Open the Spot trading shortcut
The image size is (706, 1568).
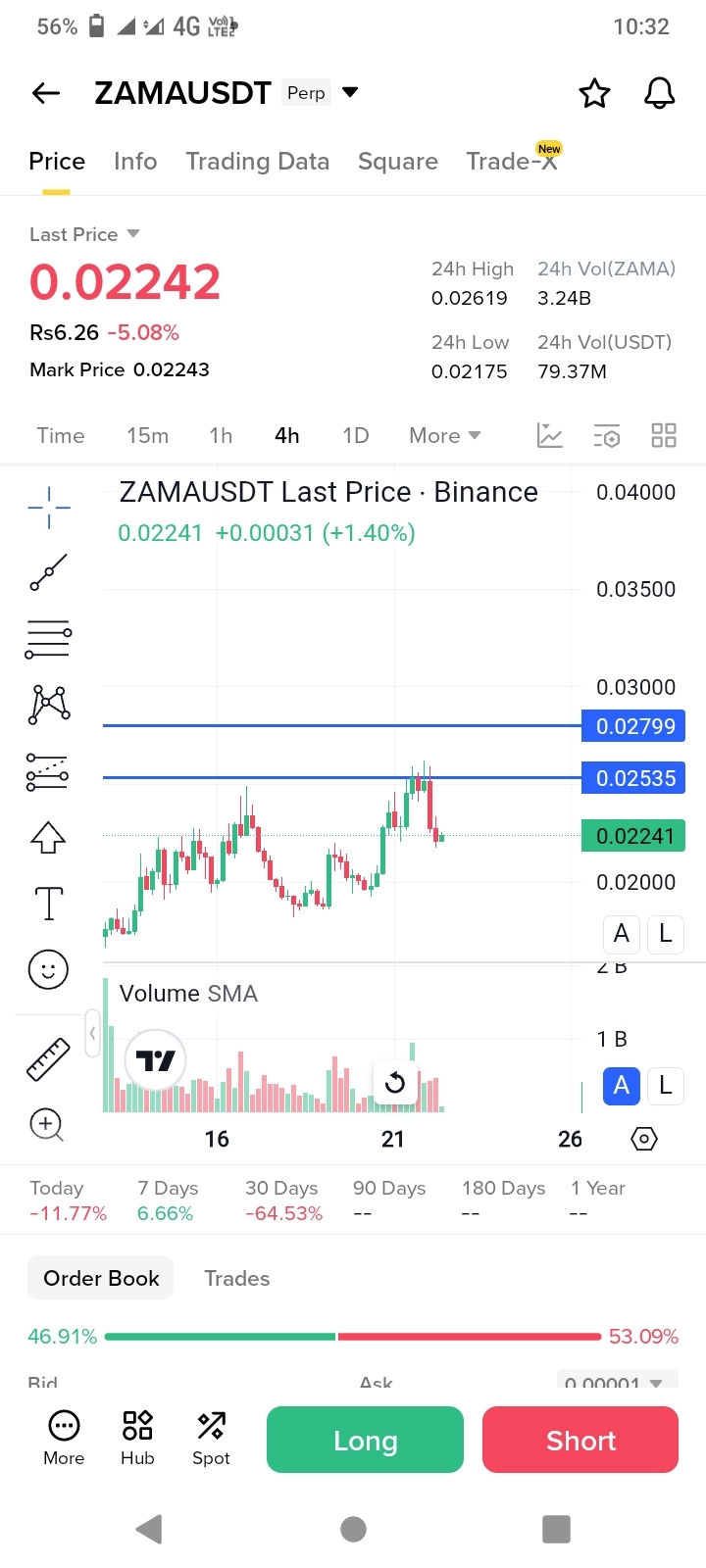coord(211,1437)
